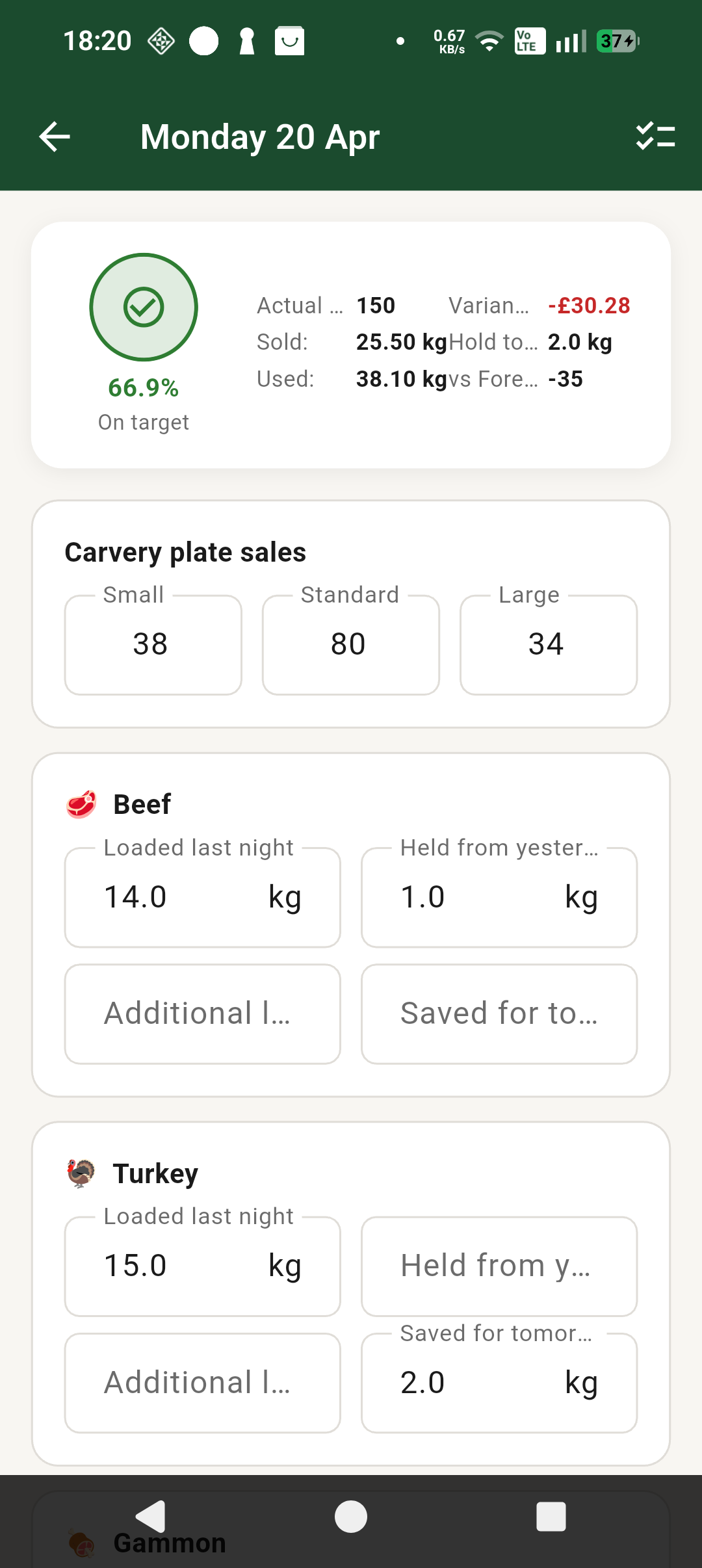Screen dimensions: 702x1568
Task: Tap the turkey icon
Action: (81, 1173)
